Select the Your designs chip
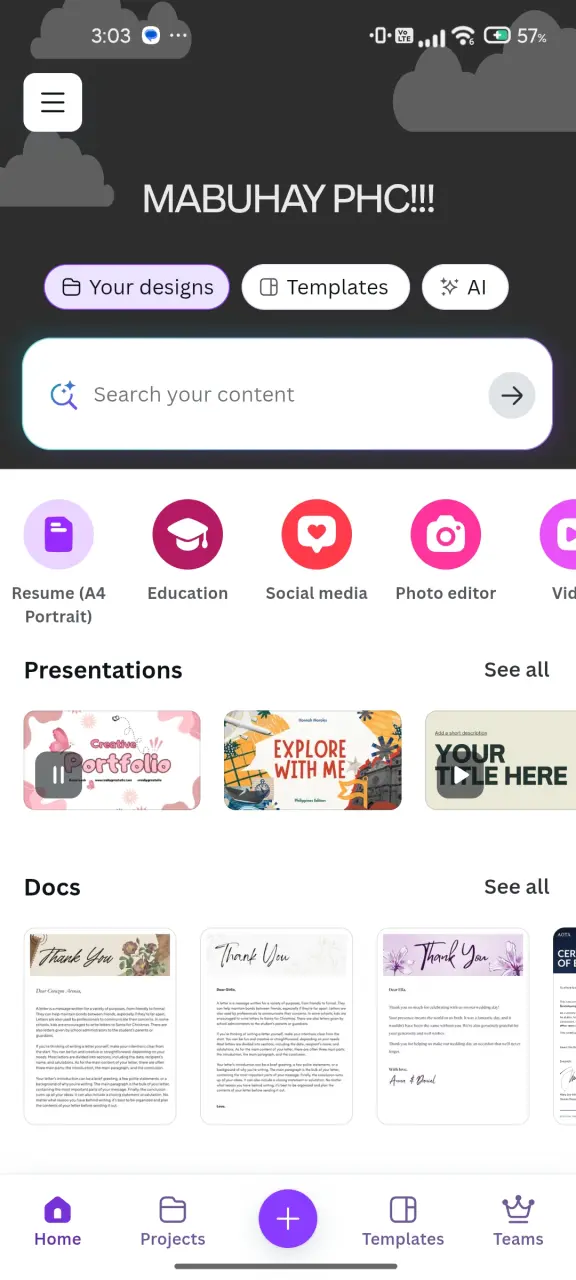 (137, 287)
